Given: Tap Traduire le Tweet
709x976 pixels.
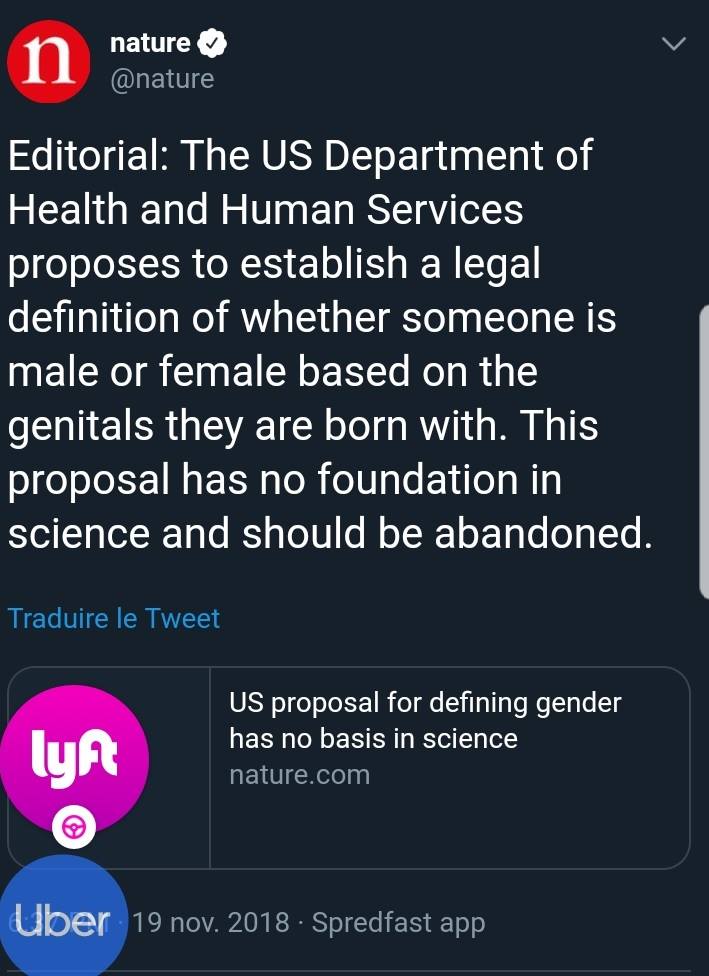Looking at the screenshot, I should [x=113, y=618].
